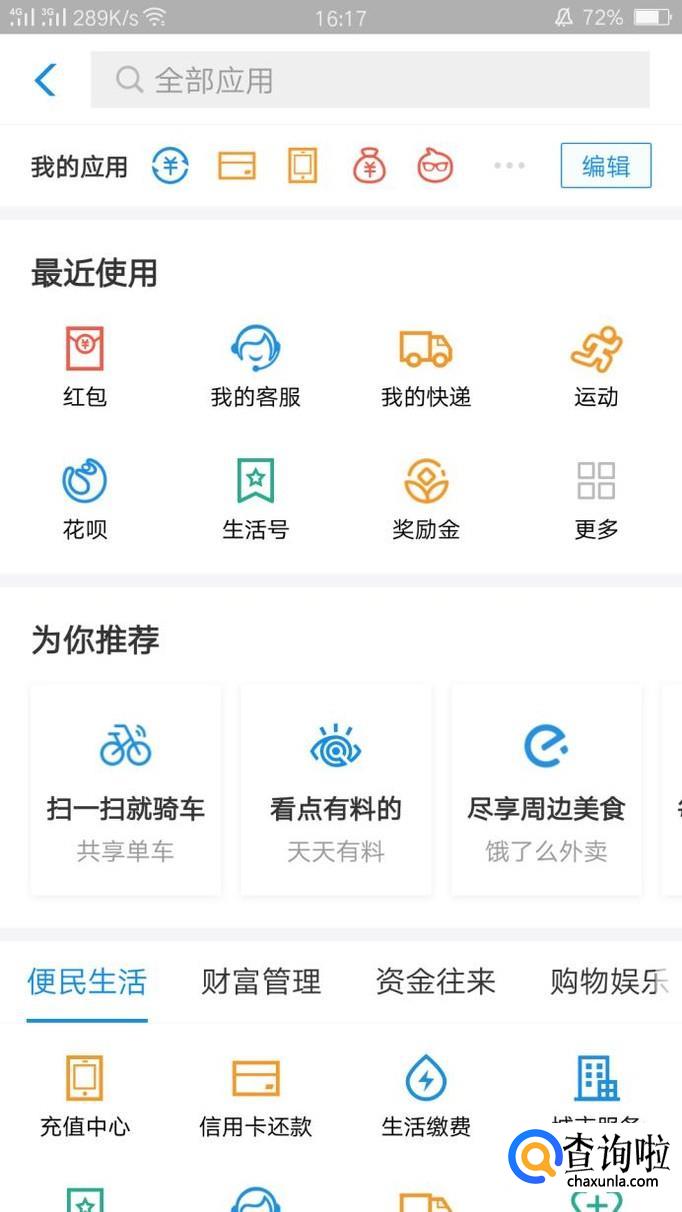Screen dimensions: 682x1212
Task: Open the 尽享周边美食 takeout card
Action: pos(546,790)
